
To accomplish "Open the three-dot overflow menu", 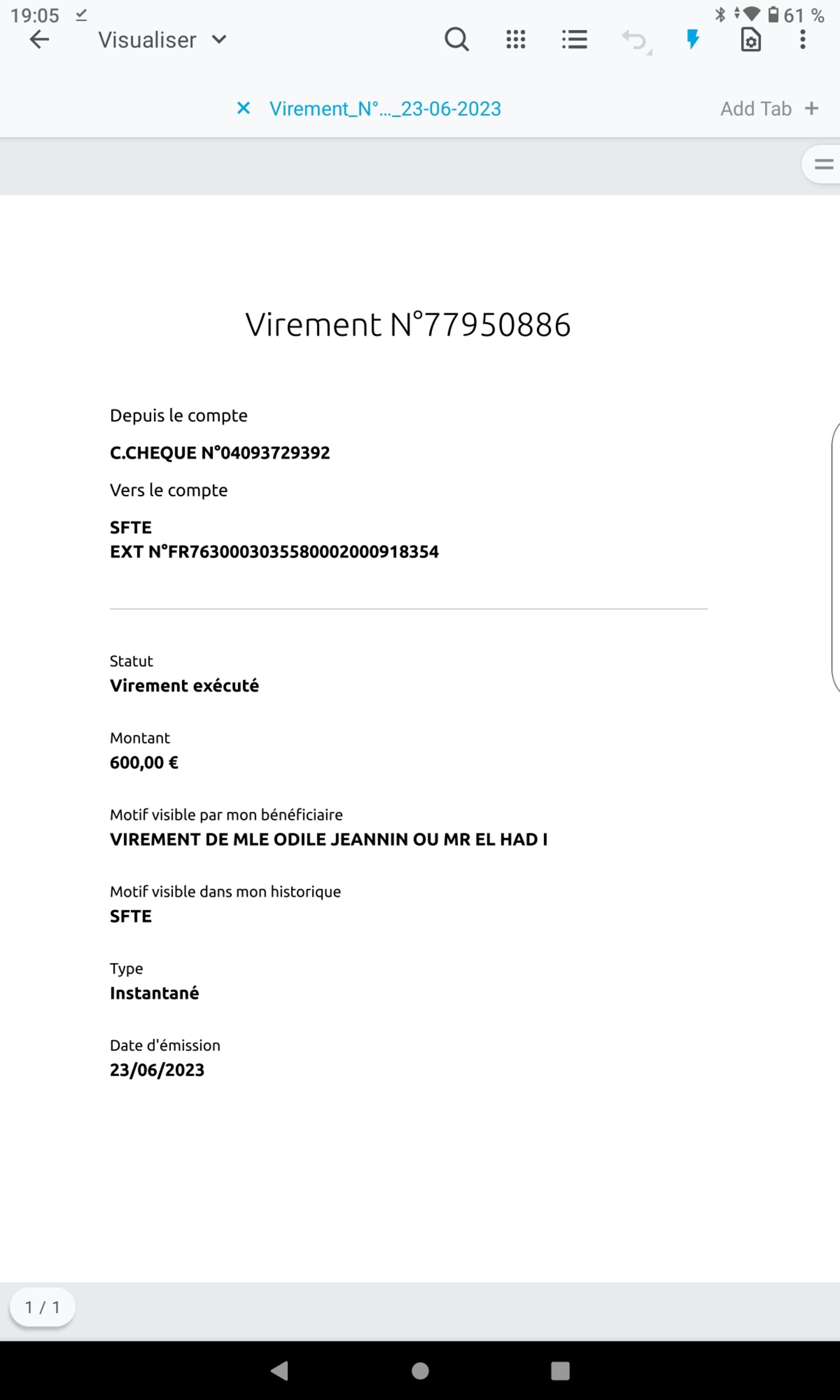I will click(x=803, y=39).
